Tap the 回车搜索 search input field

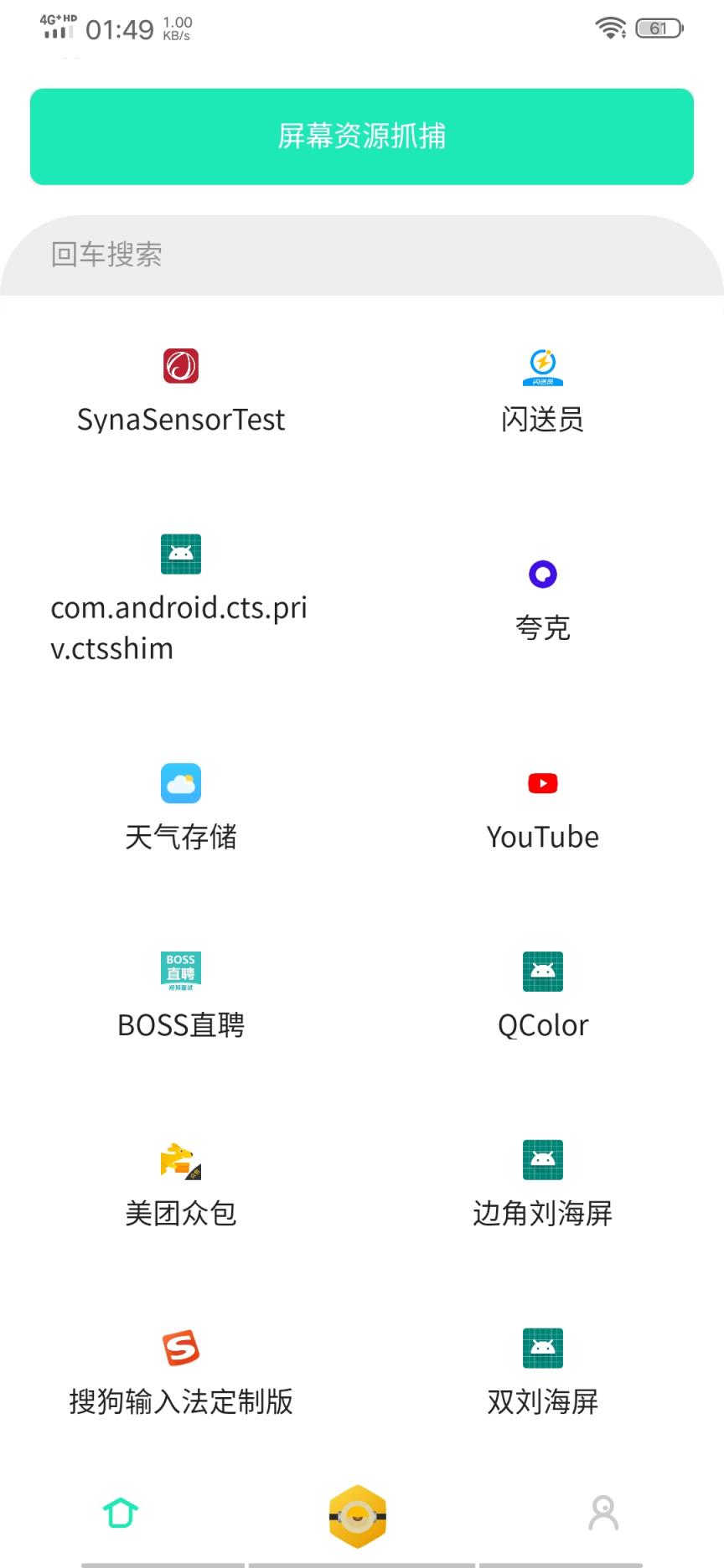(362, 255)
